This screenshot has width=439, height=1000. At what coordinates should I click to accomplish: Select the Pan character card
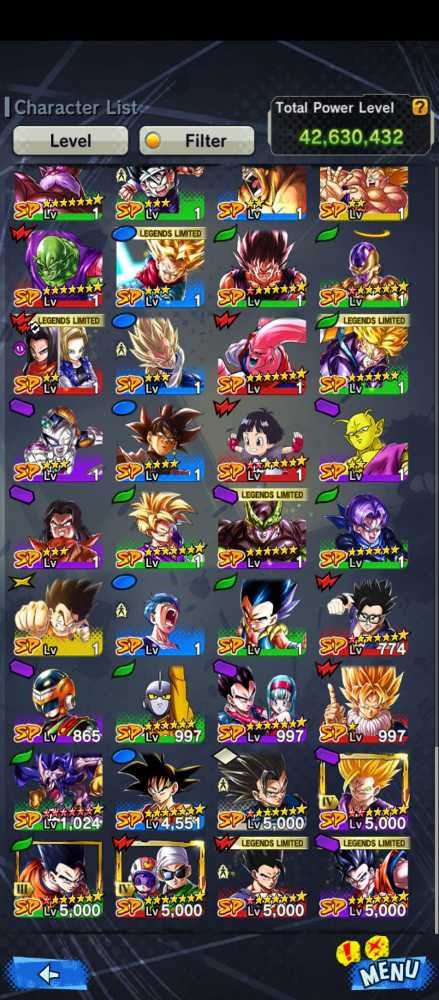pos(262,441)
